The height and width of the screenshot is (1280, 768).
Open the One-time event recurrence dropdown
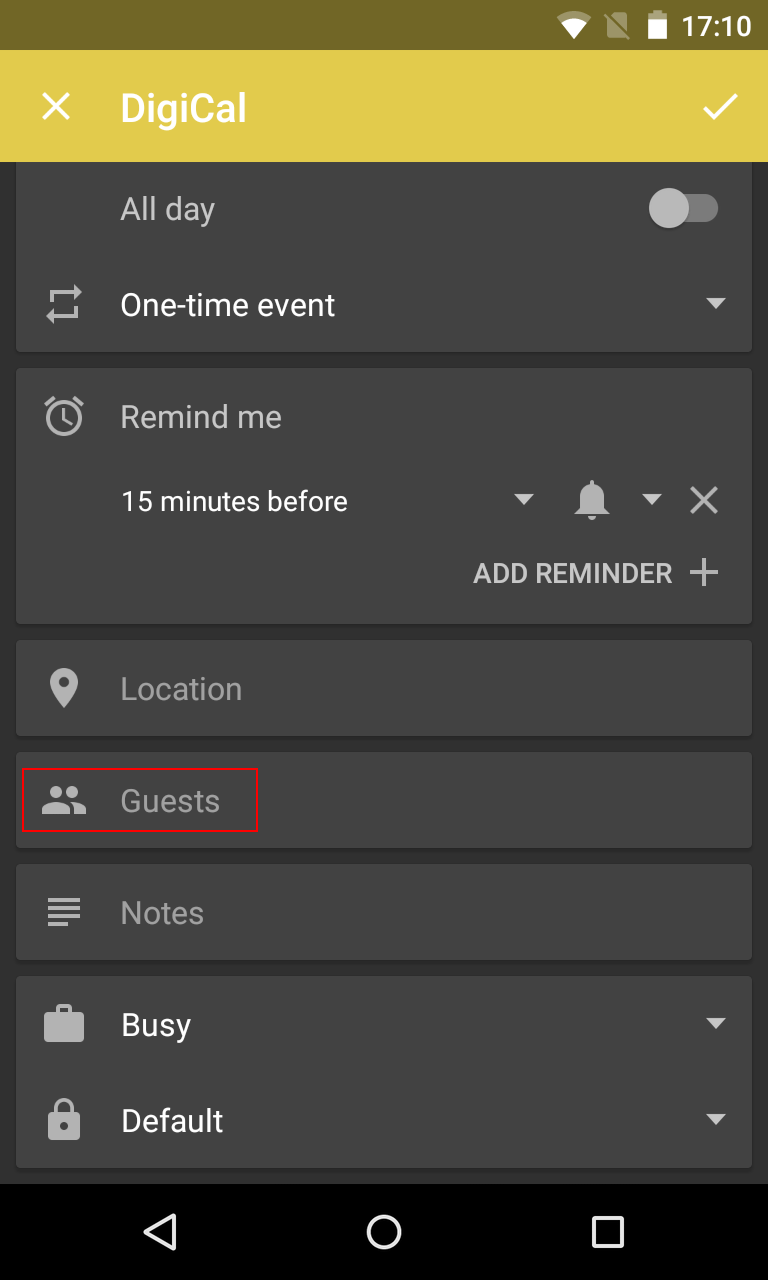(x=420, y=305)
